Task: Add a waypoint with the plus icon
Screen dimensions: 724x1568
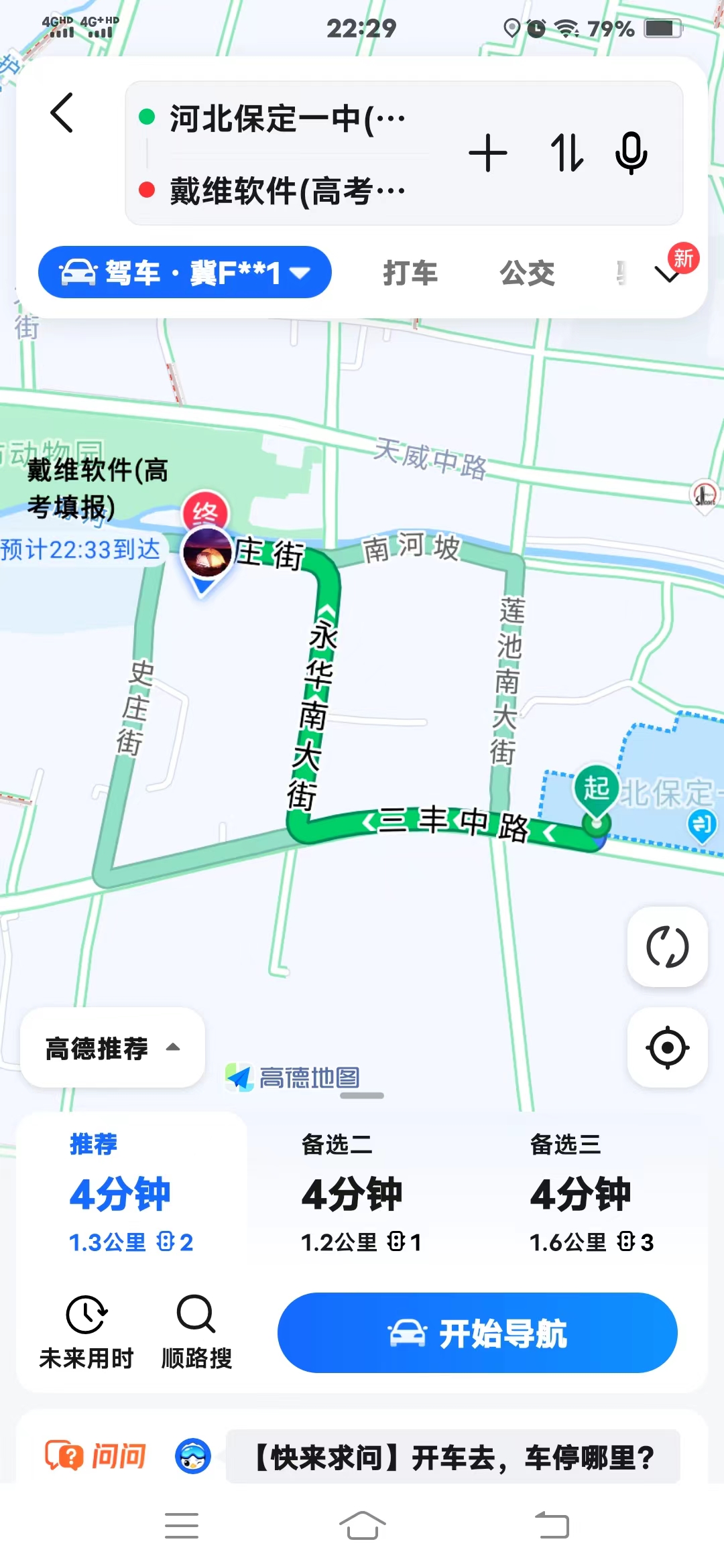Action: (487, 153)
